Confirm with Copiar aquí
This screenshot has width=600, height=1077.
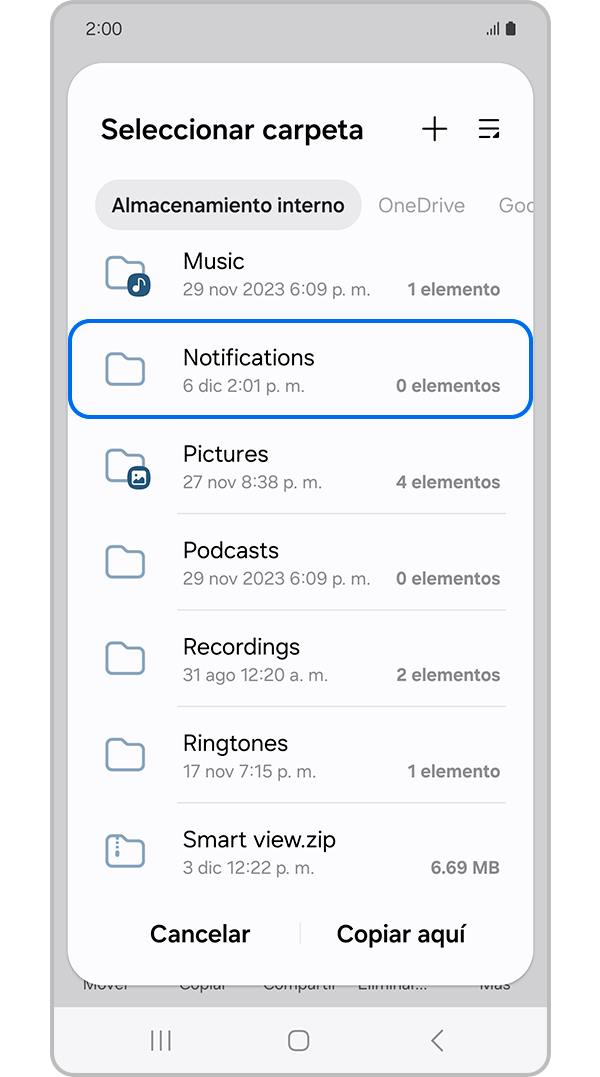click(401, 934)
